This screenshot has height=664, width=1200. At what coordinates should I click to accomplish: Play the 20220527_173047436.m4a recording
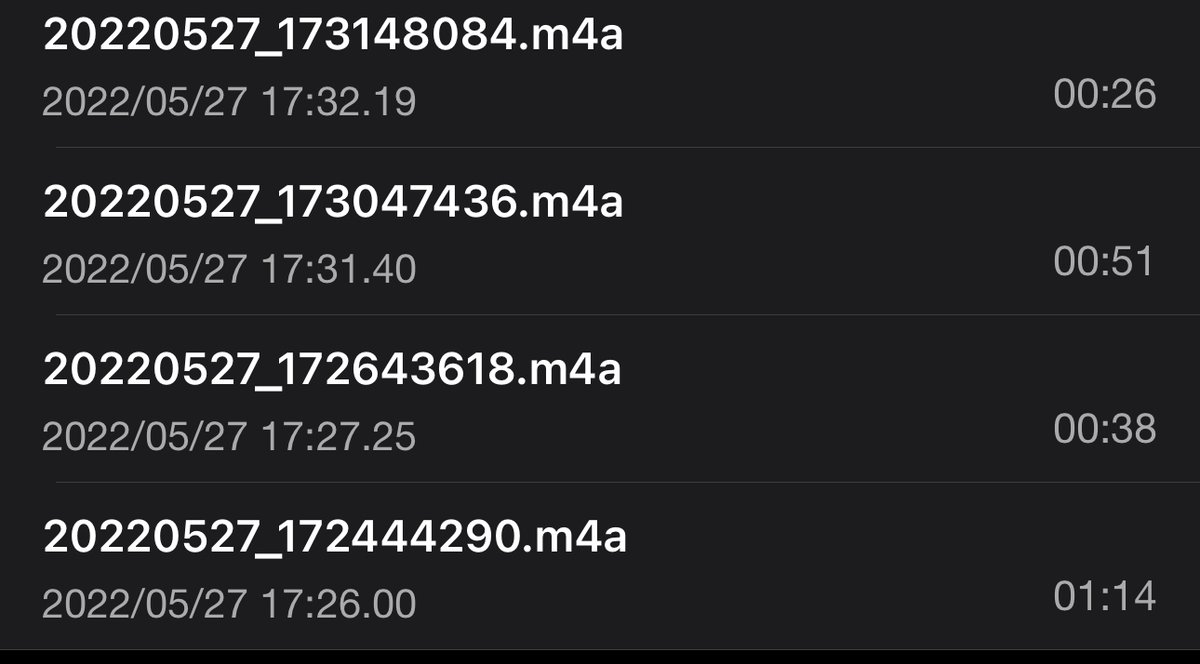(333, 203)
